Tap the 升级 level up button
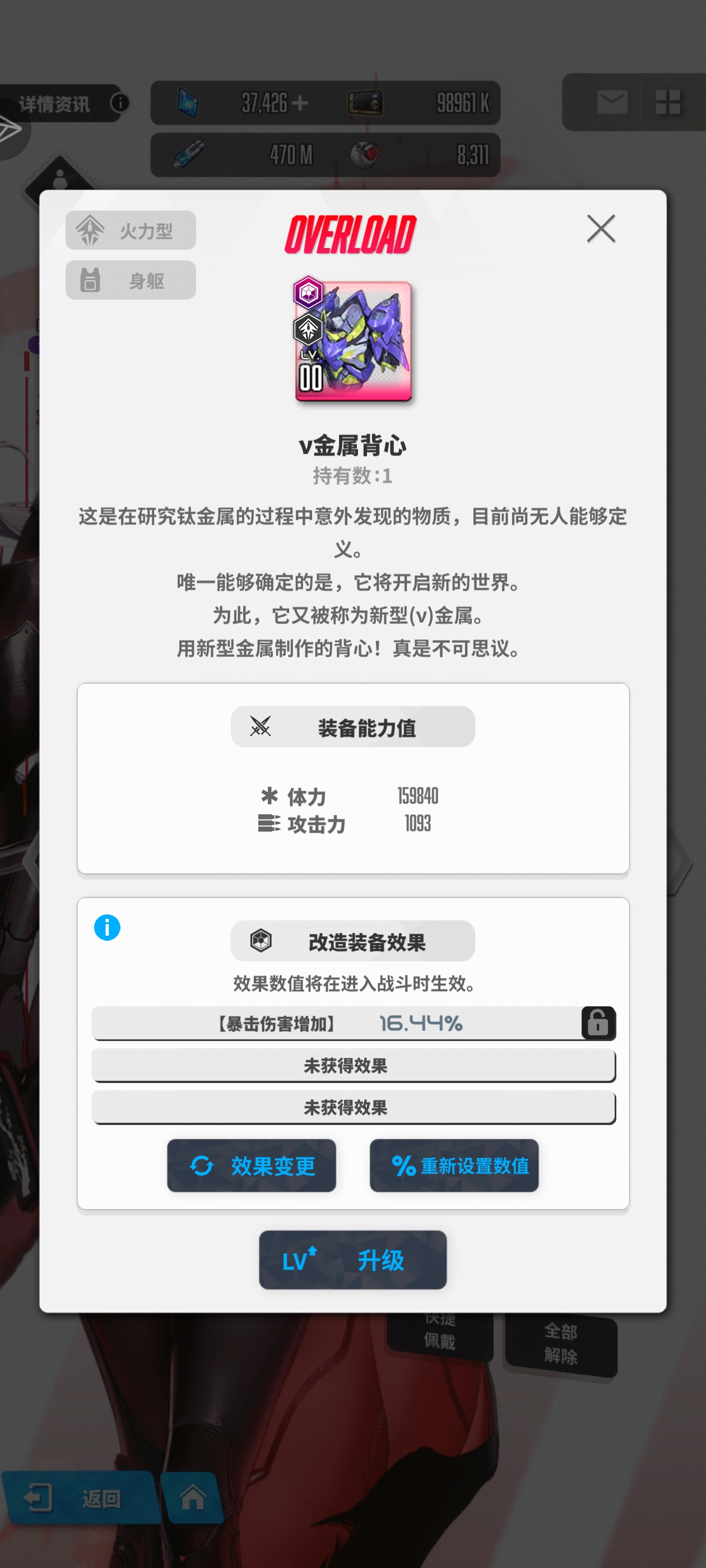Screen dimensions: 706x1568 click(352, 1259)
